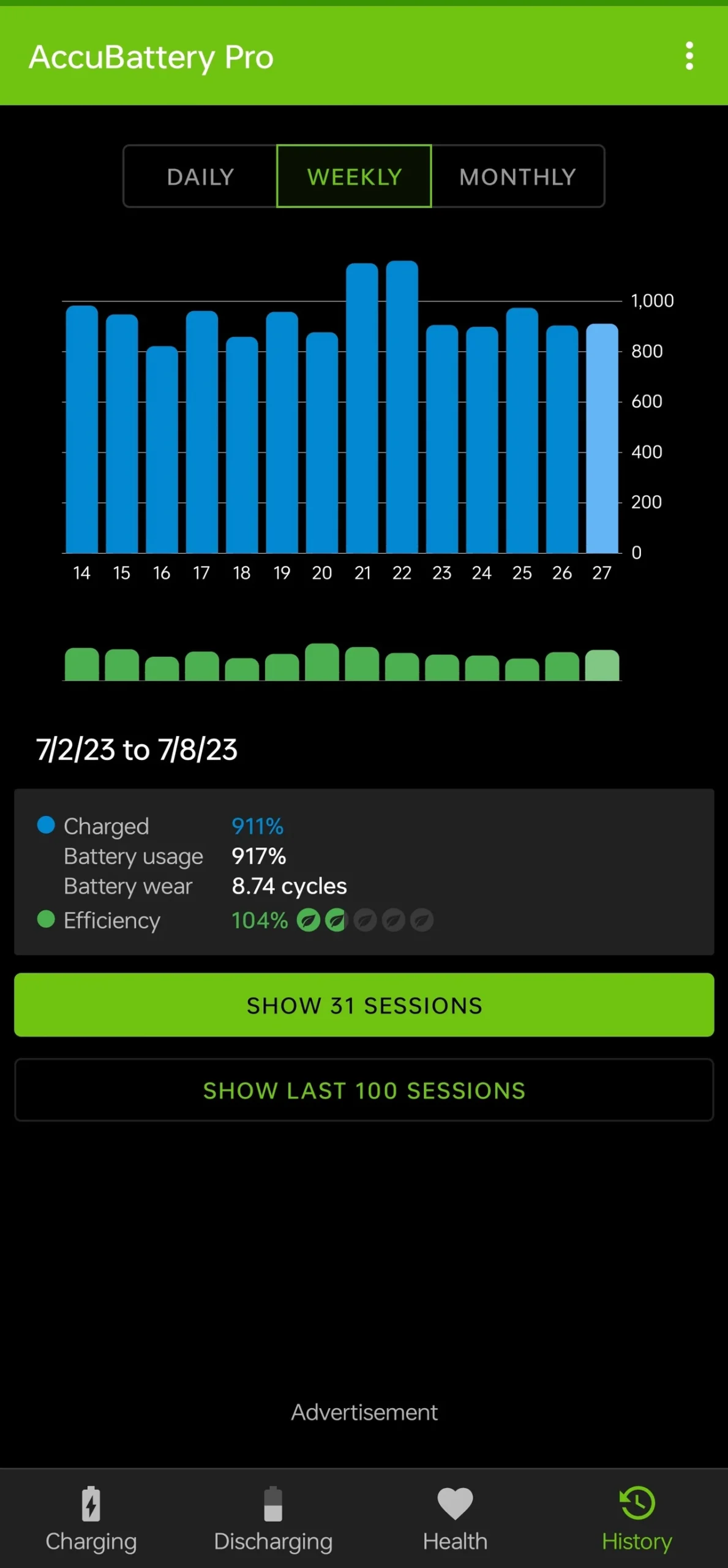Select week 21 bar in chart
The height and width of the screenshot is (1568, 728).
(x=362, y=408)
